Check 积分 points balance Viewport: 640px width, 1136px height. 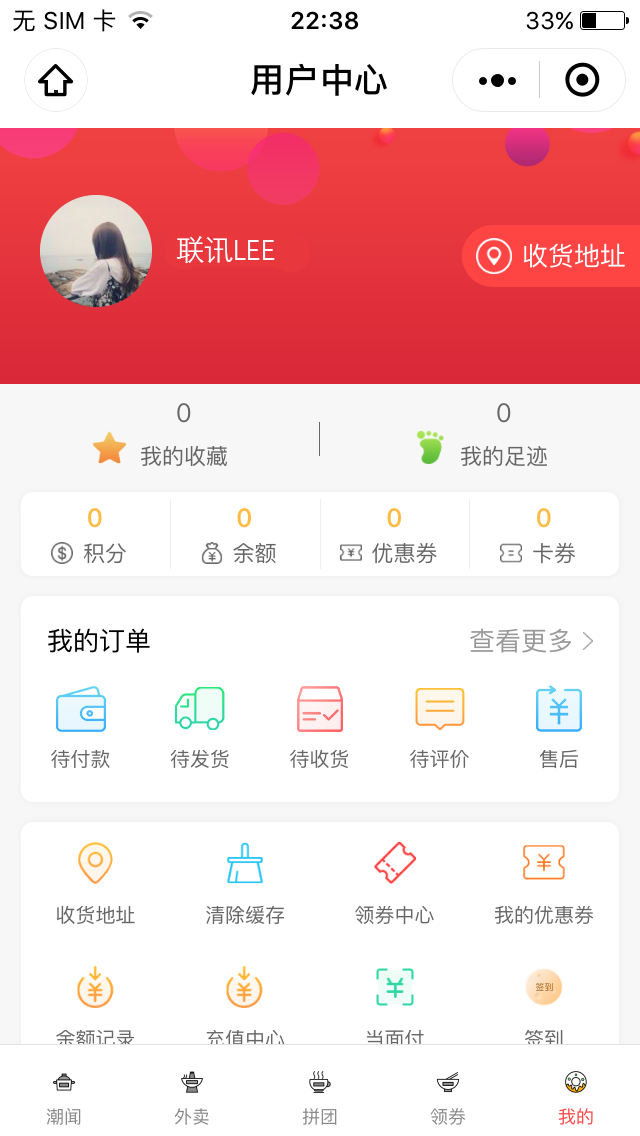[x=95, y=536]
